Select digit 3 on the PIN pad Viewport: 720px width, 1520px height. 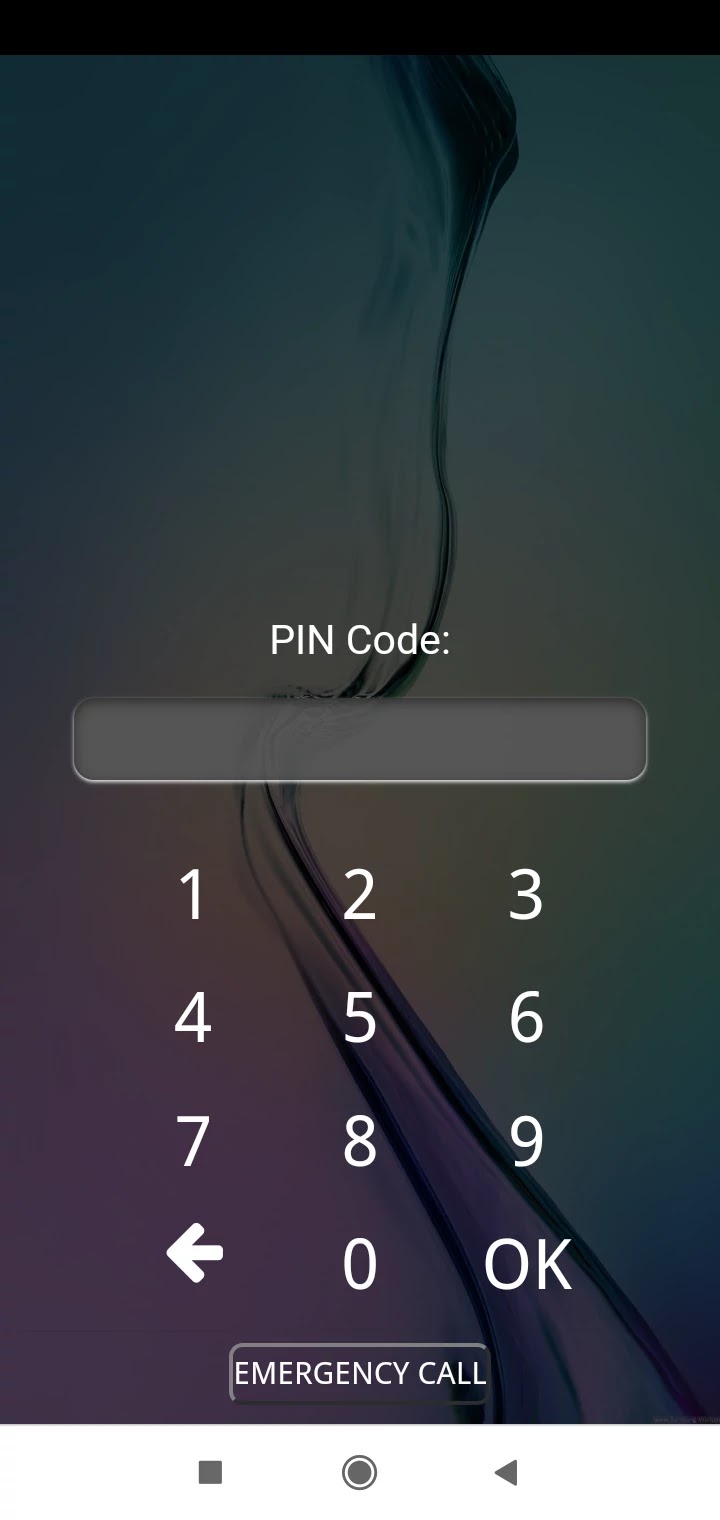point(526,894)
